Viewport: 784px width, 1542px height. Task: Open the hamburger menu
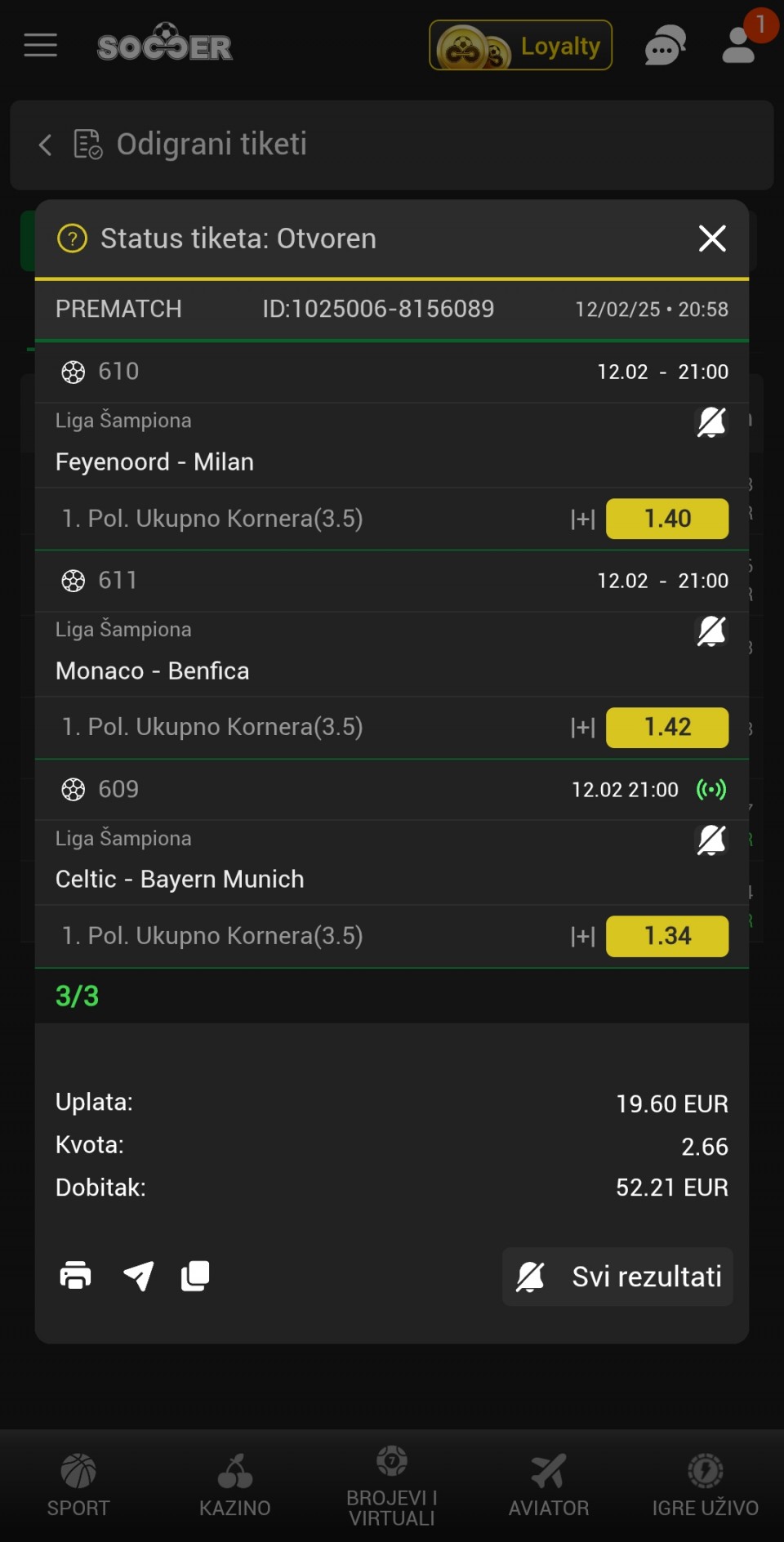pos(40,45)
